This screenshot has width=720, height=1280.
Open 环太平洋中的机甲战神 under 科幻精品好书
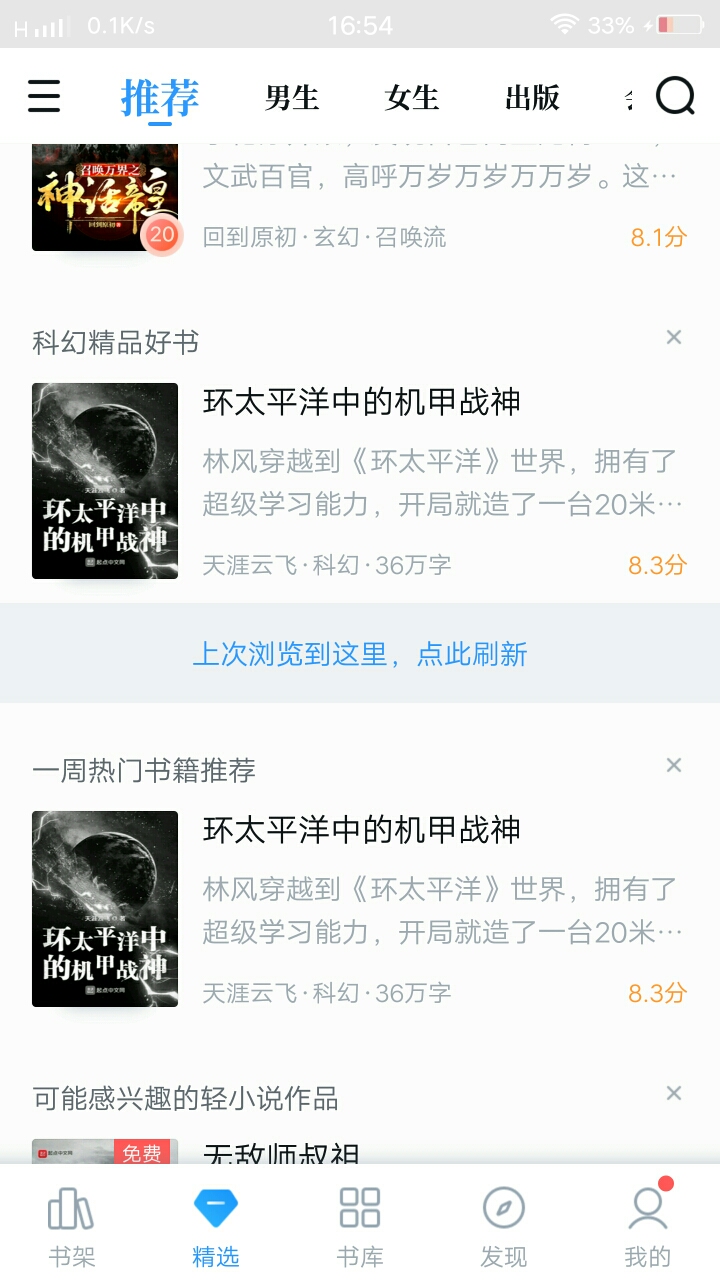pyautogui.click(x=360, y=481)
